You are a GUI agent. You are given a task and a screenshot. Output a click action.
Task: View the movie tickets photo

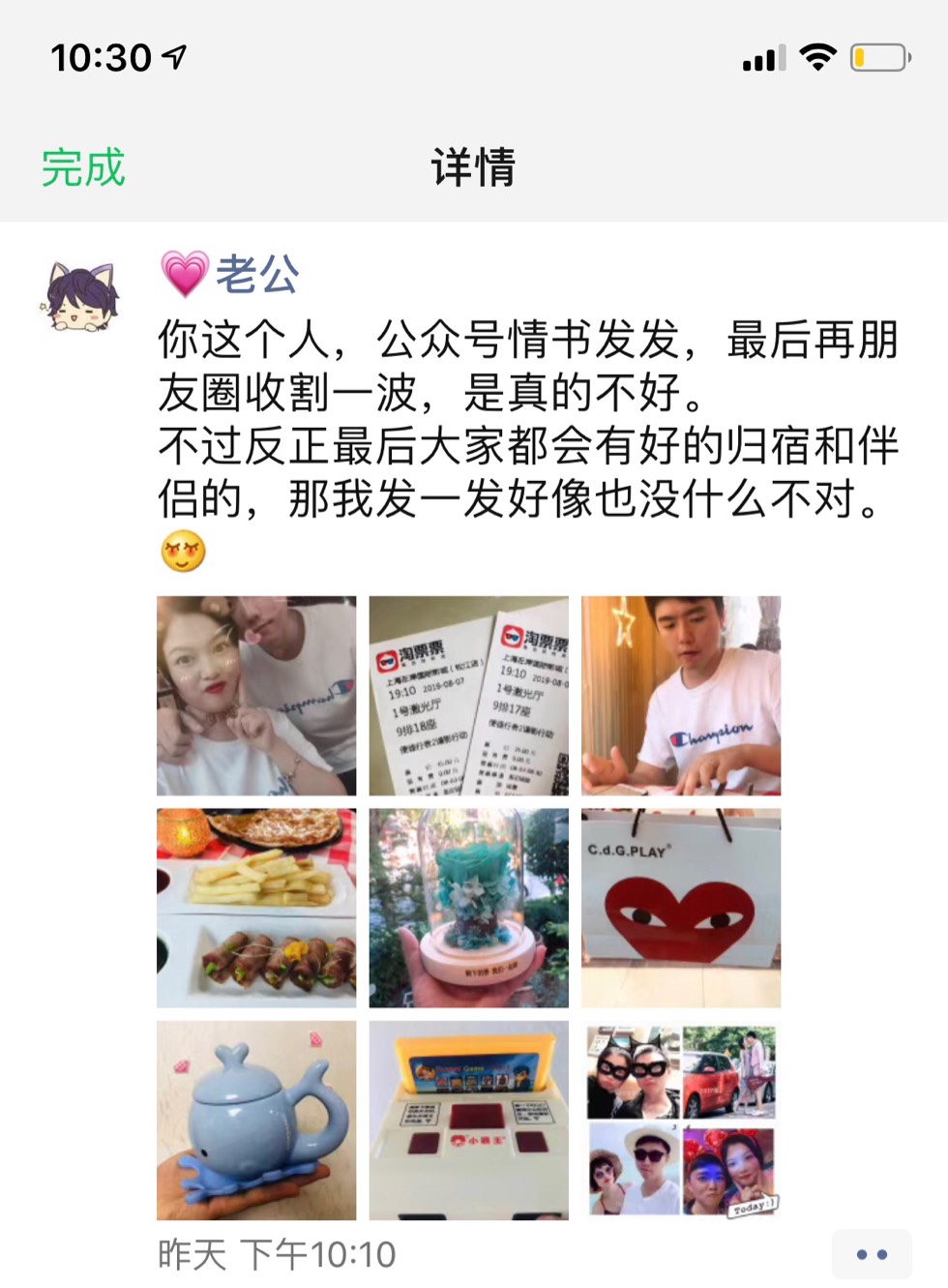[468, 696]
